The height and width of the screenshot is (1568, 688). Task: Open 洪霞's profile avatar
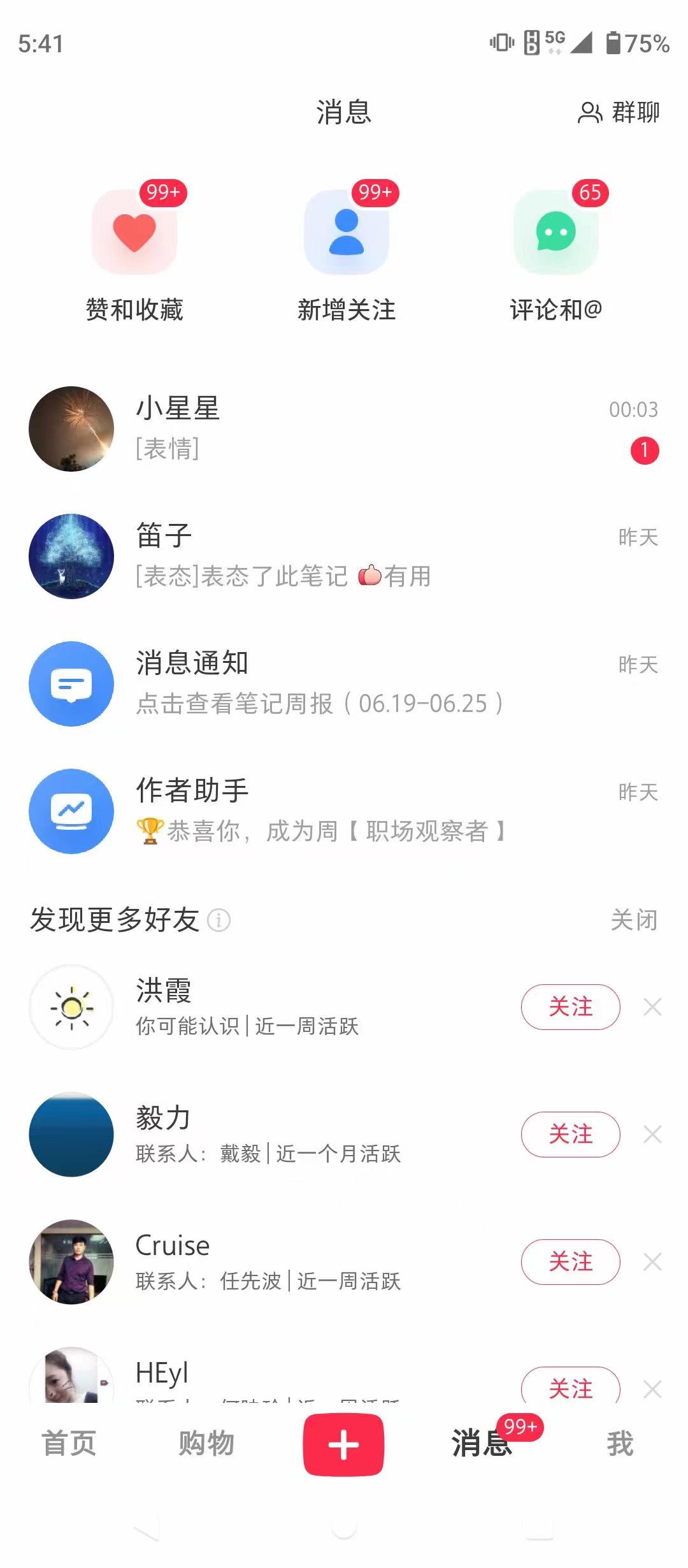point(71,1006)
